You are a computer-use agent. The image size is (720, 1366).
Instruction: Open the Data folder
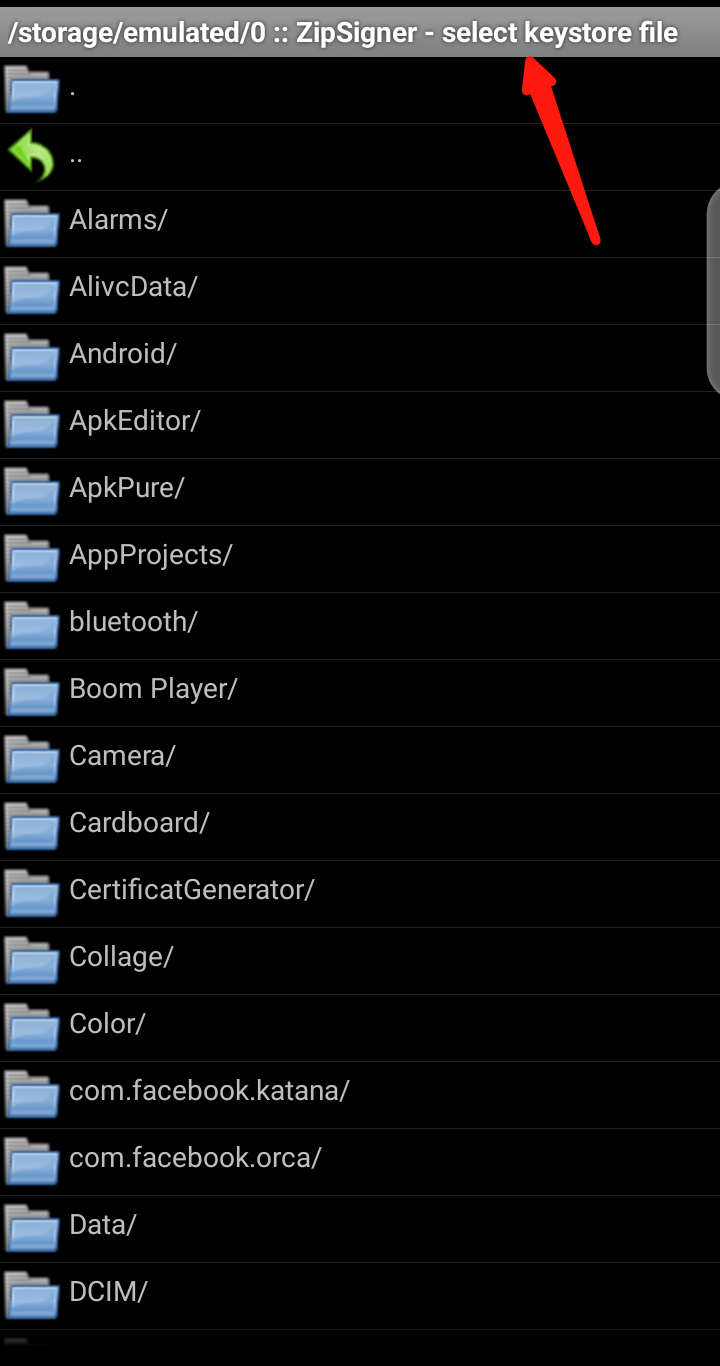click(x=102, y=1225)
